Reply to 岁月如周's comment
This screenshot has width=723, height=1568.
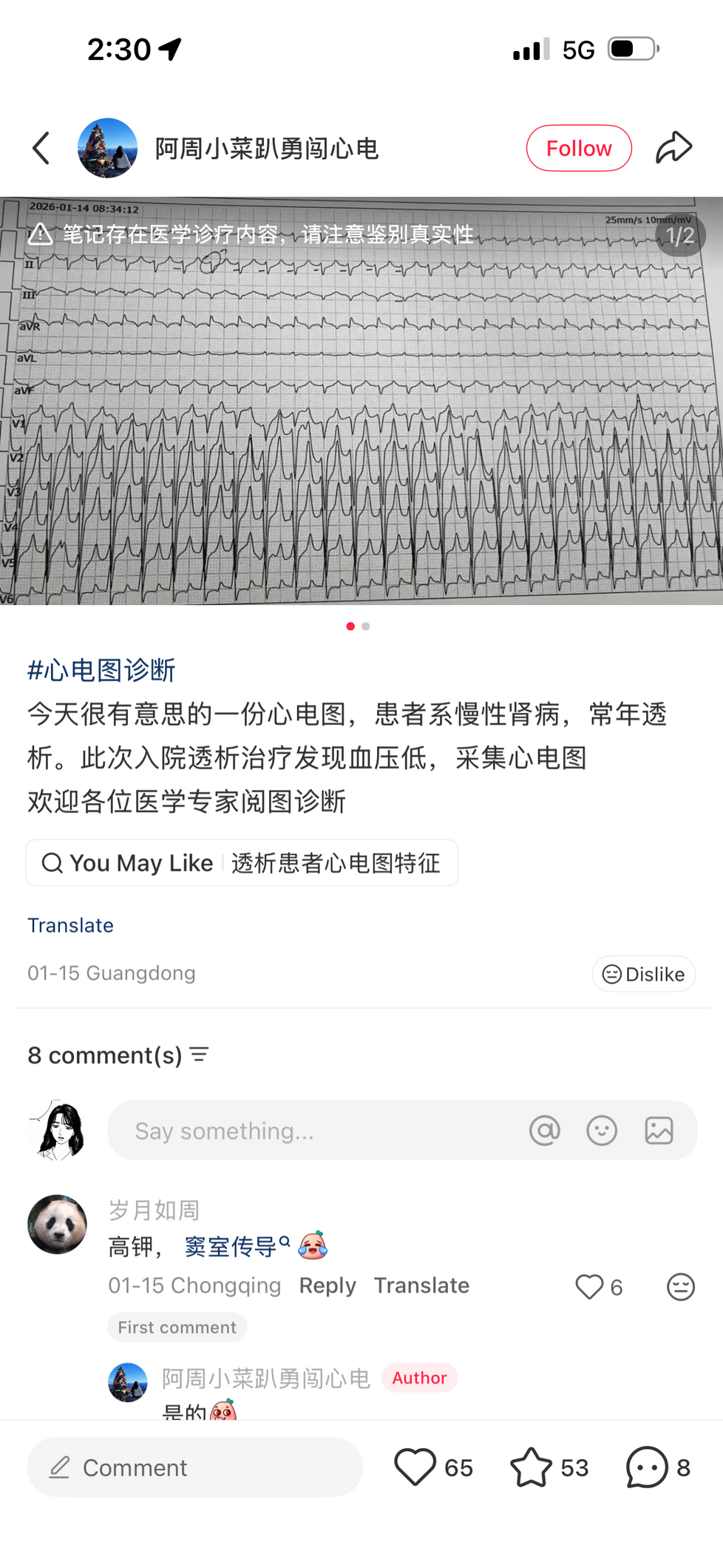[327, 1285]
